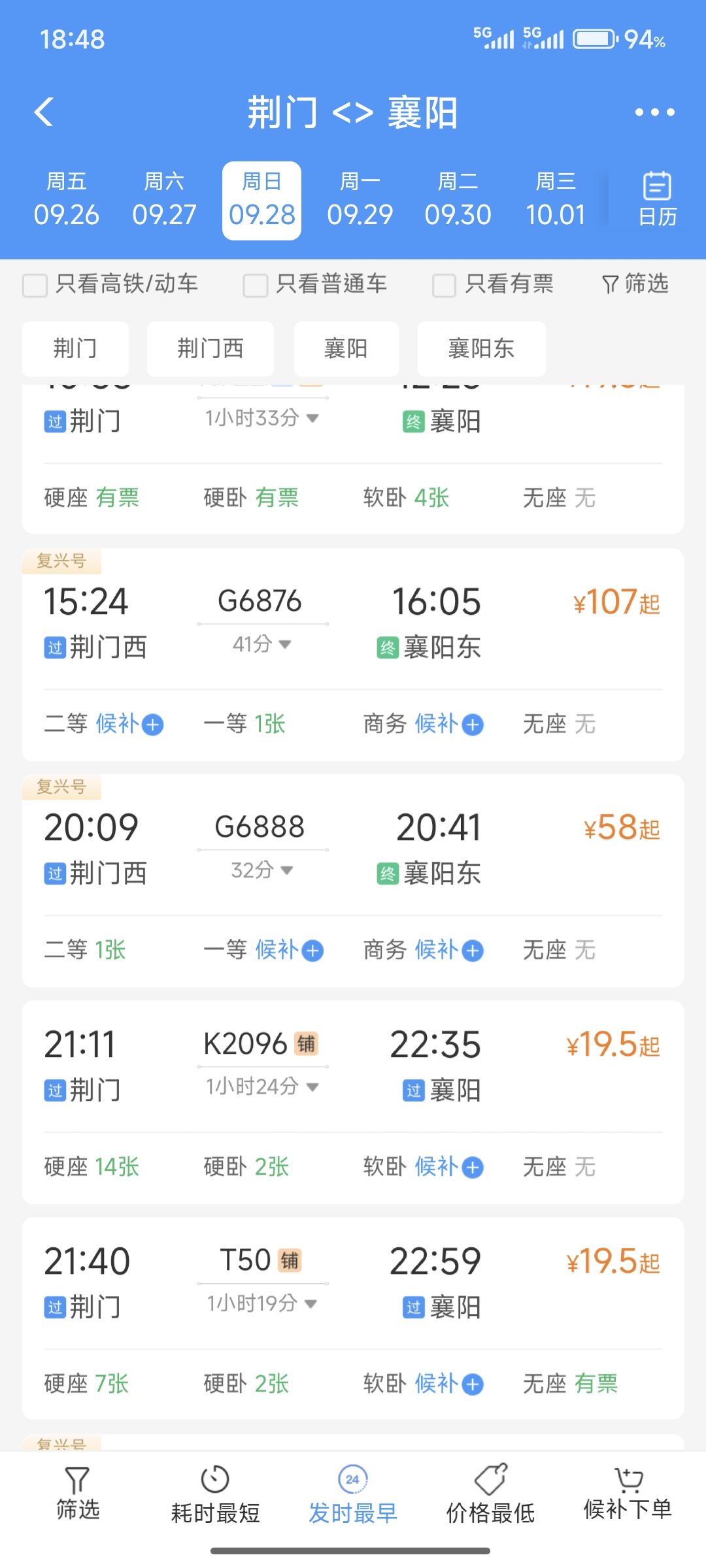This screenshot has width=706, height=1568.
Task: Select date 周六 09.27
Action: click(164, 201)
